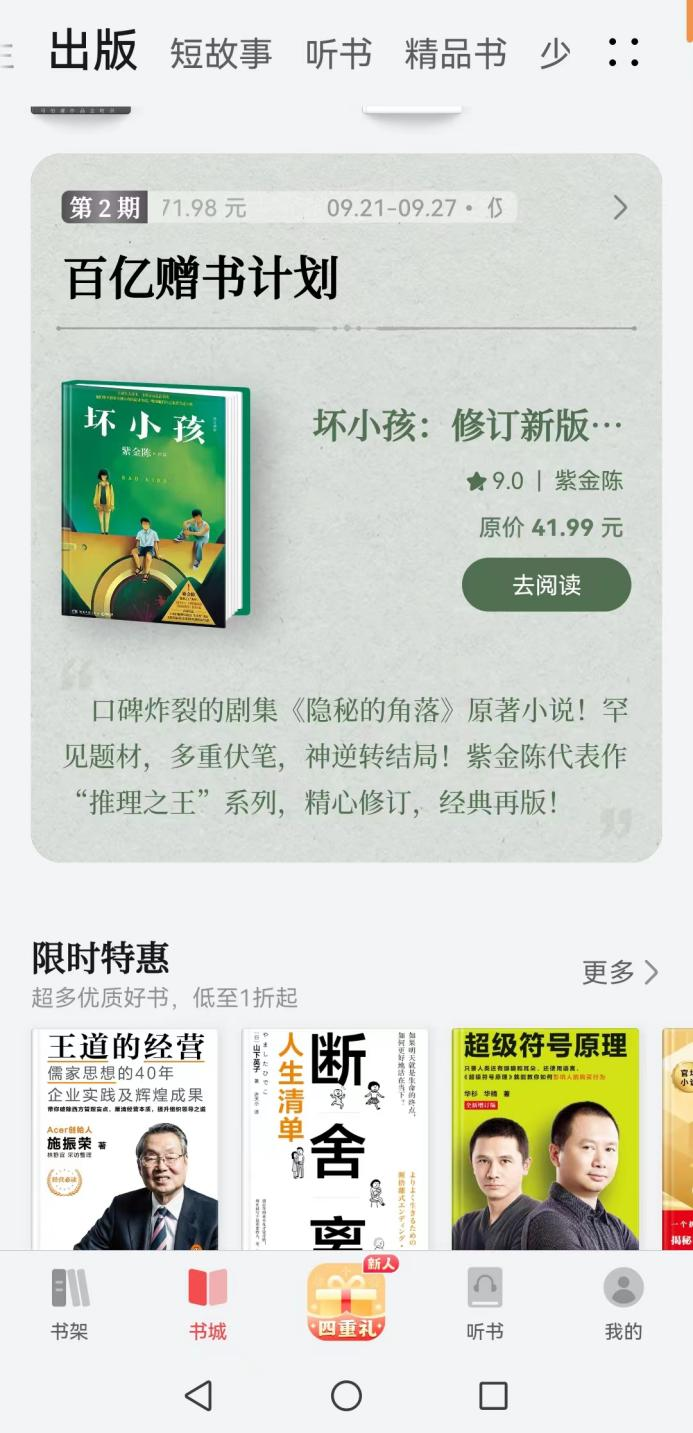
Task: Select the 书城 bottom tab
Action: point(208,1303)
